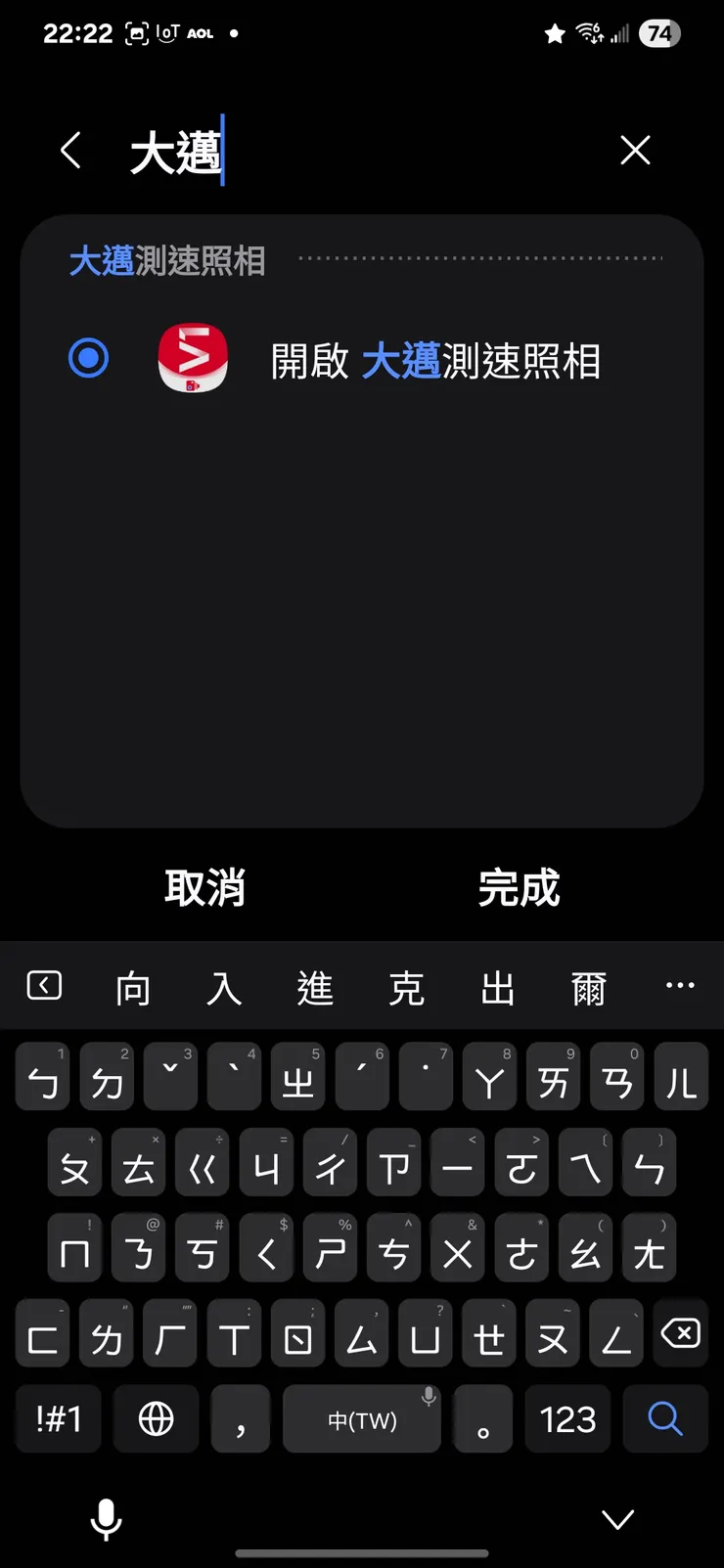724x1568 pixels.
Task: Tap the mic icon on the spacebar
Action: tap(428, 1397)
